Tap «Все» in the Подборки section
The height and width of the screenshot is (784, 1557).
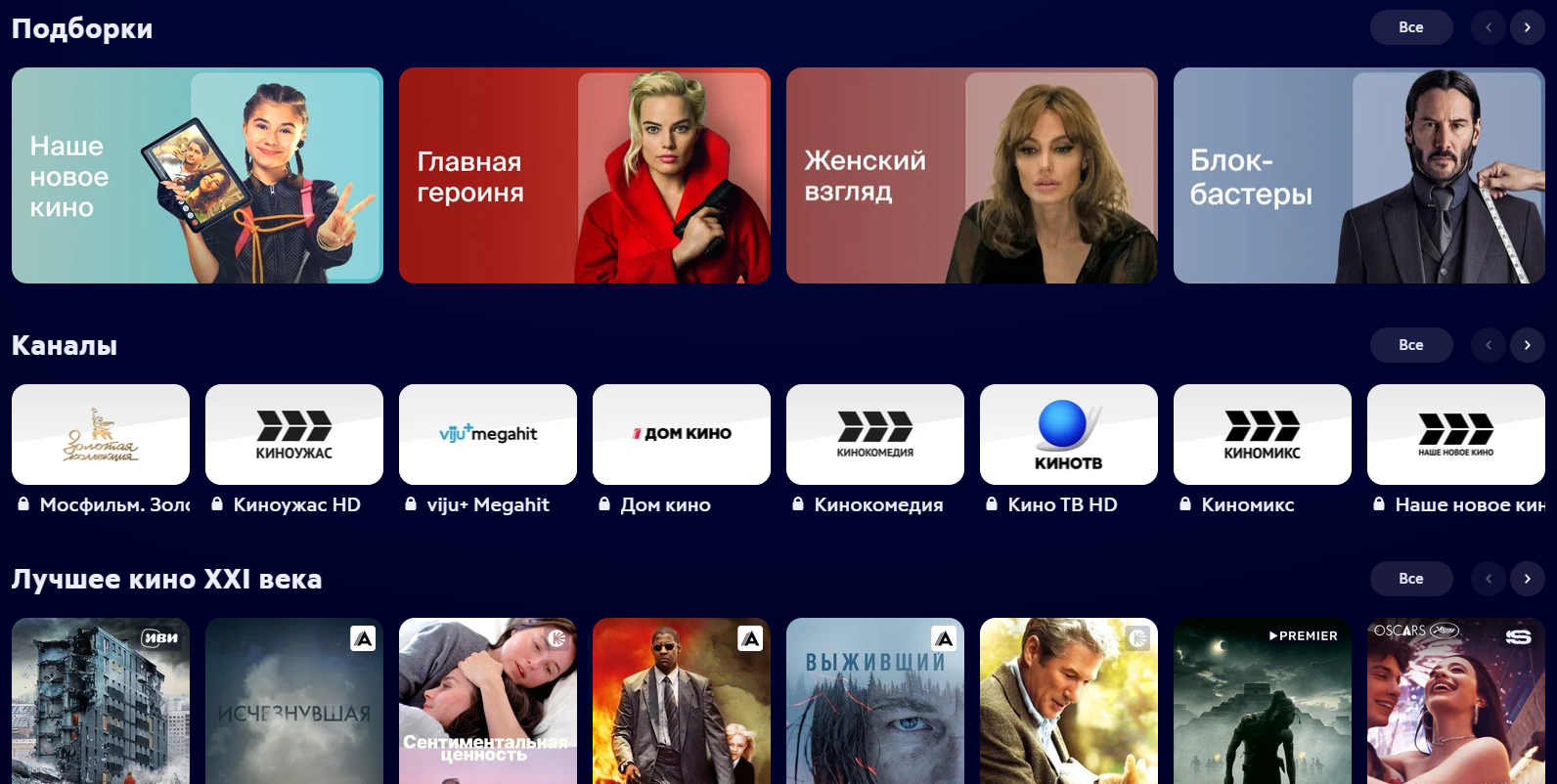point(1410,27)
